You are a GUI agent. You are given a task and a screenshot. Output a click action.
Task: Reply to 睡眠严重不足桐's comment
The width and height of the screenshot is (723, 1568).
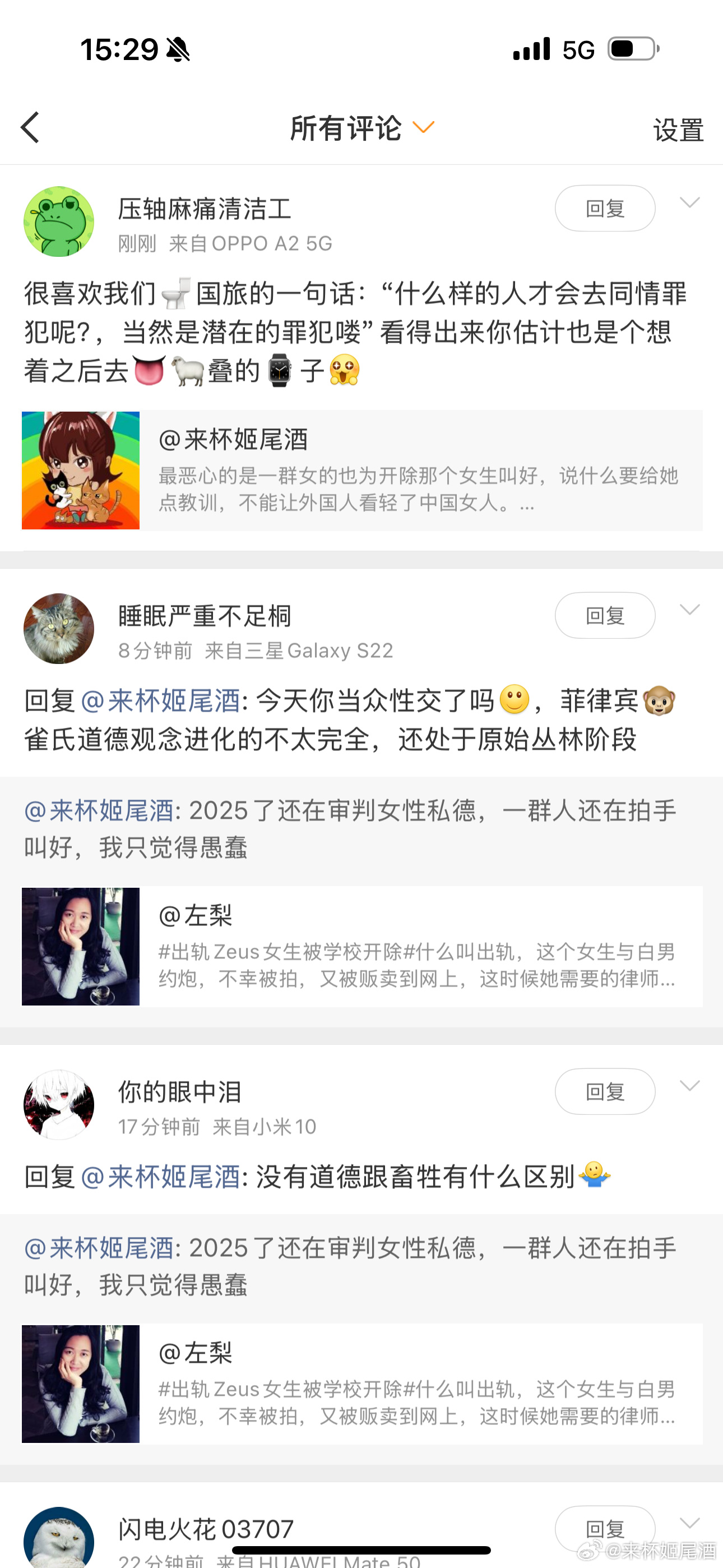point(604,616)
